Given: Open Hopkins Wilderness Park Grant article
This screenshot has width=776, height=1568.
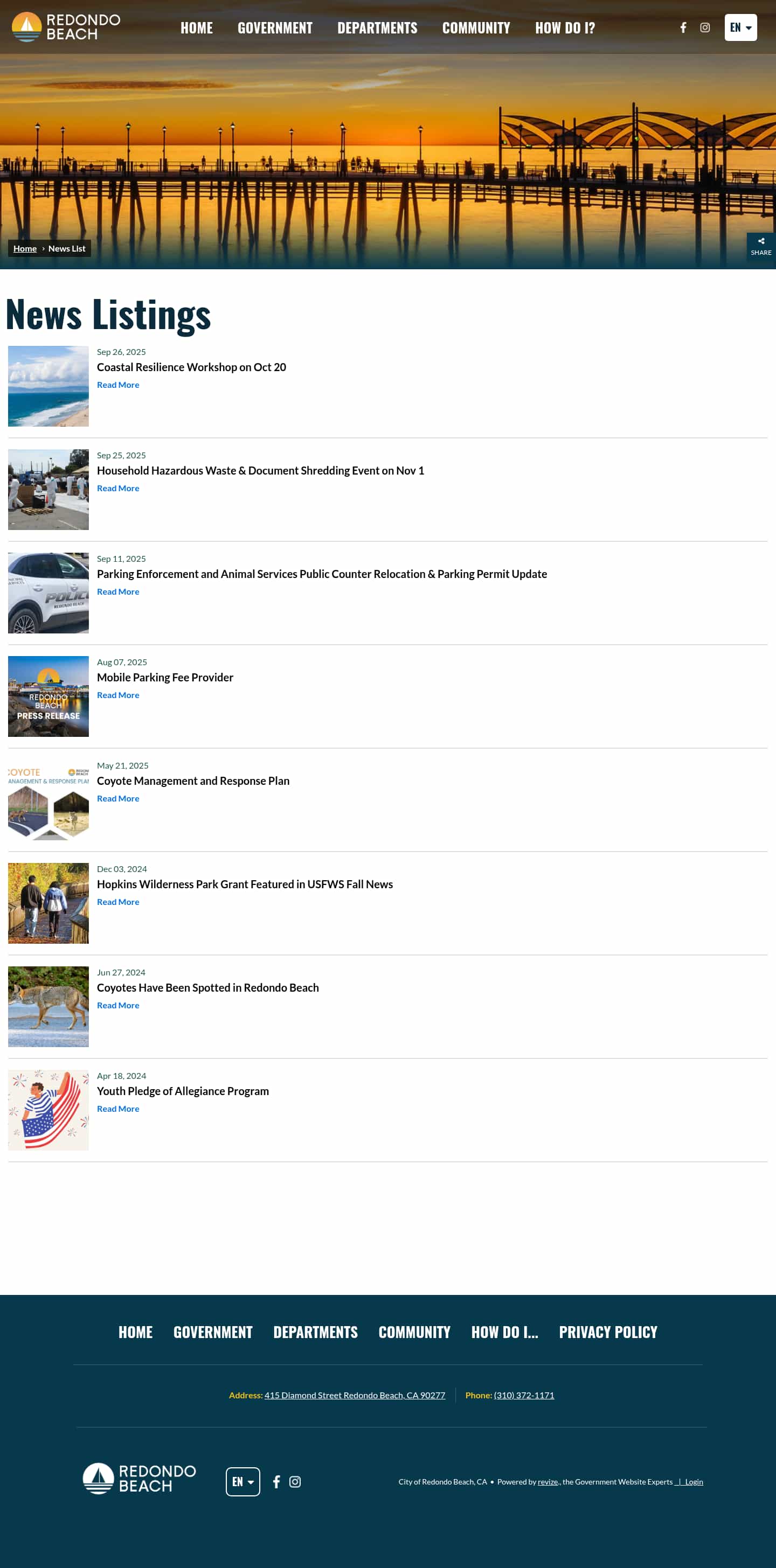Looking at the screenshot, I should tap(244, 884).
